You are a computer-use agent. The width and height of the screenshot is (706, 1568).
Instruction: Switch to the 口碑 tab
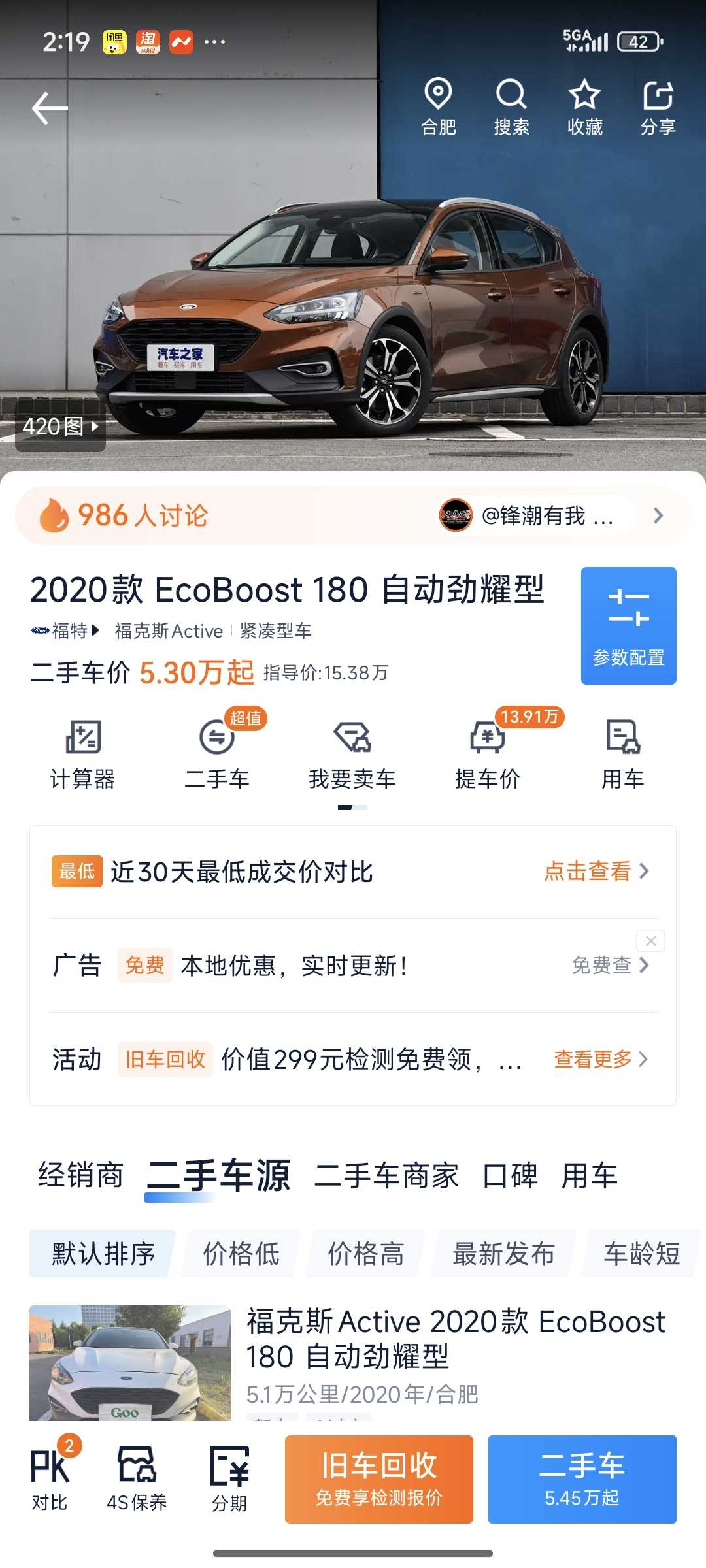coord(510,1175)
